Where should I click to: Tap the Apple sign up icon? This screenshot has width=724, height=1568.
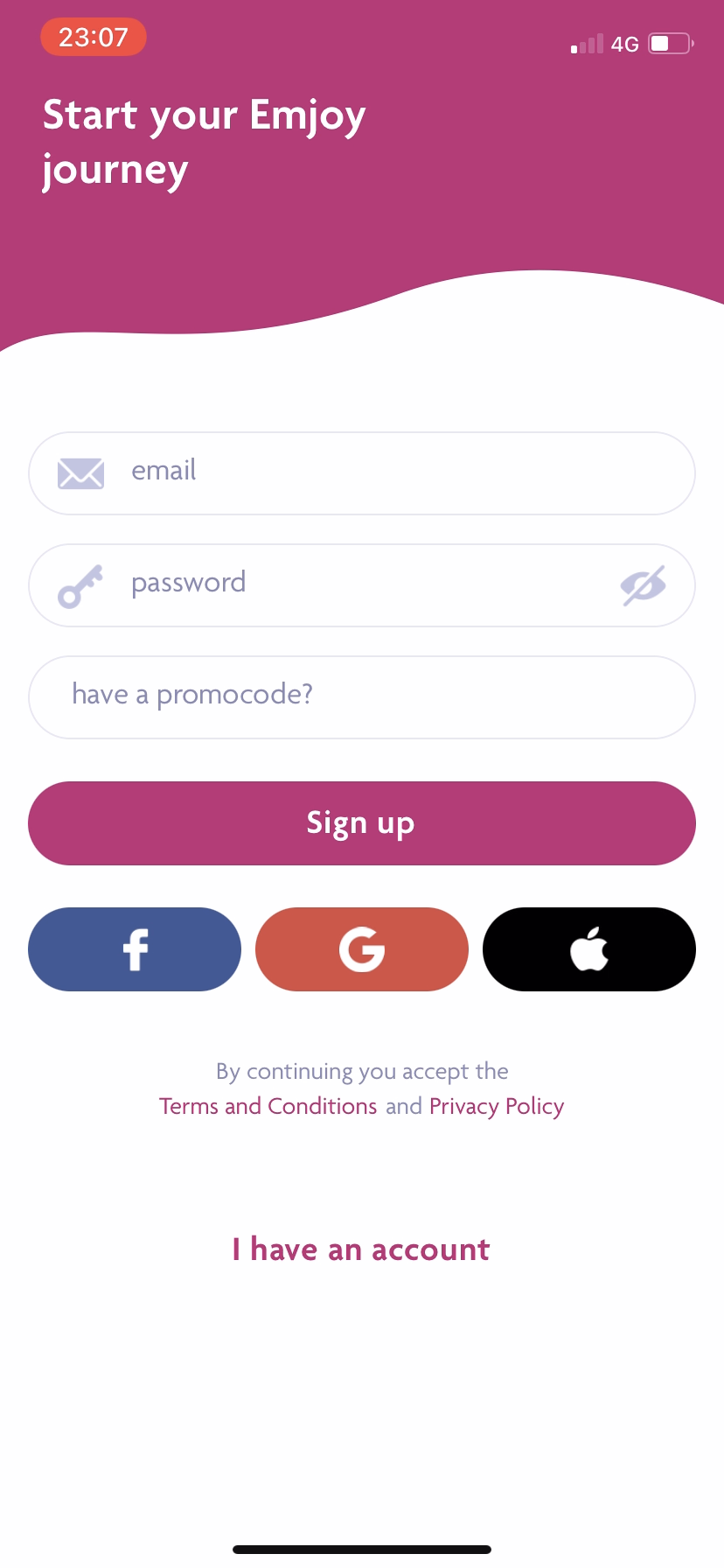pyautogui.click(x=588, y=948)
